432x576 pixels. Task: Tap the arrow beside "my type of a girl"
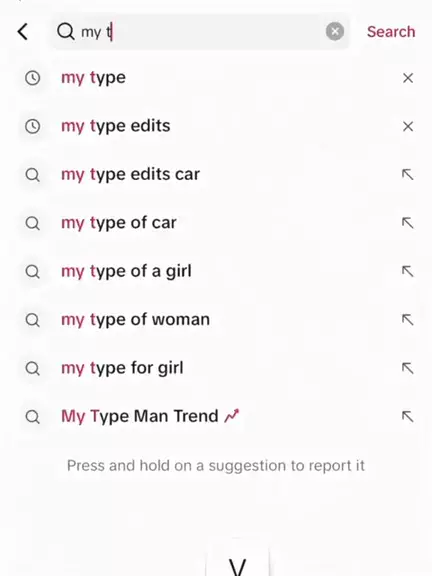tap(408, 271)
